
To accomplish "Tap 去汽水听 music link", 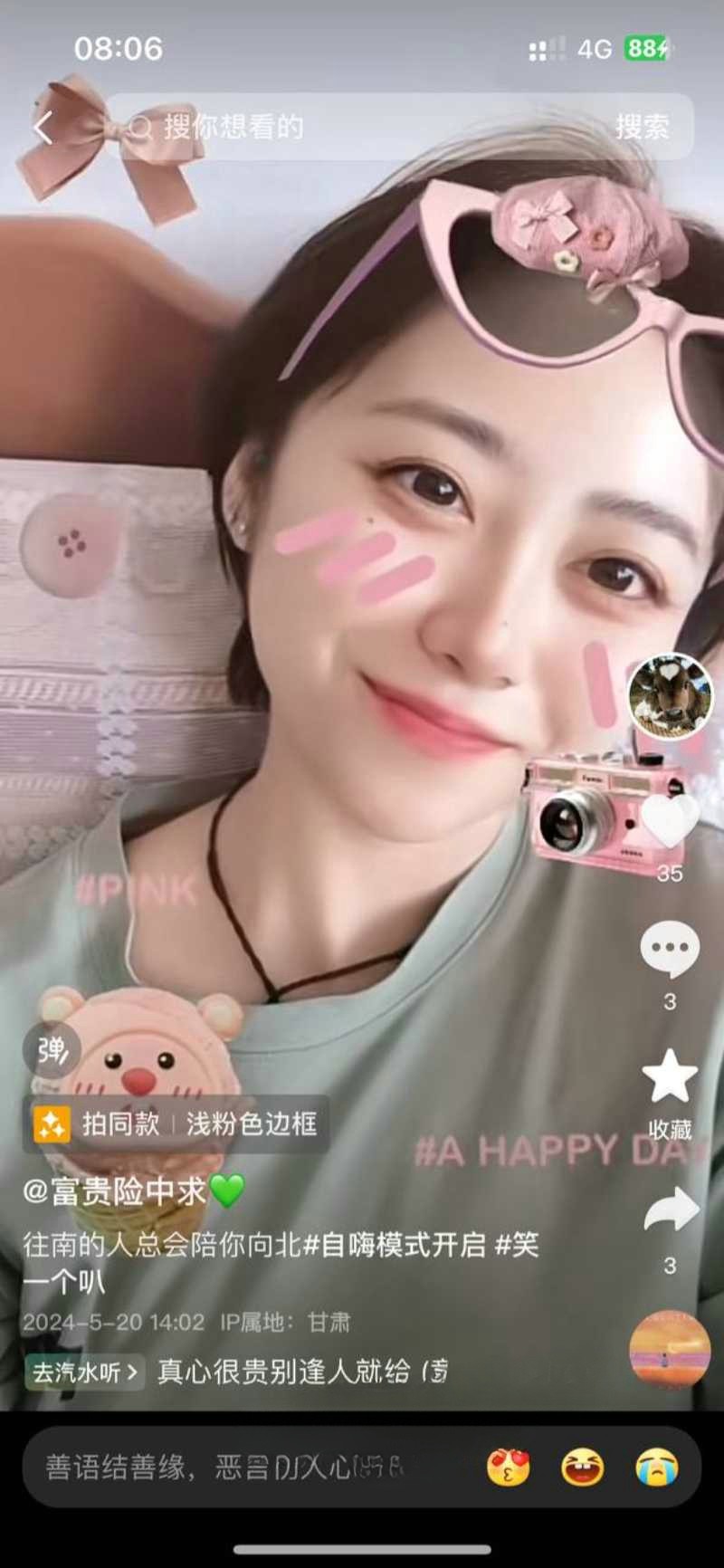I will (x=84, y=1372).
